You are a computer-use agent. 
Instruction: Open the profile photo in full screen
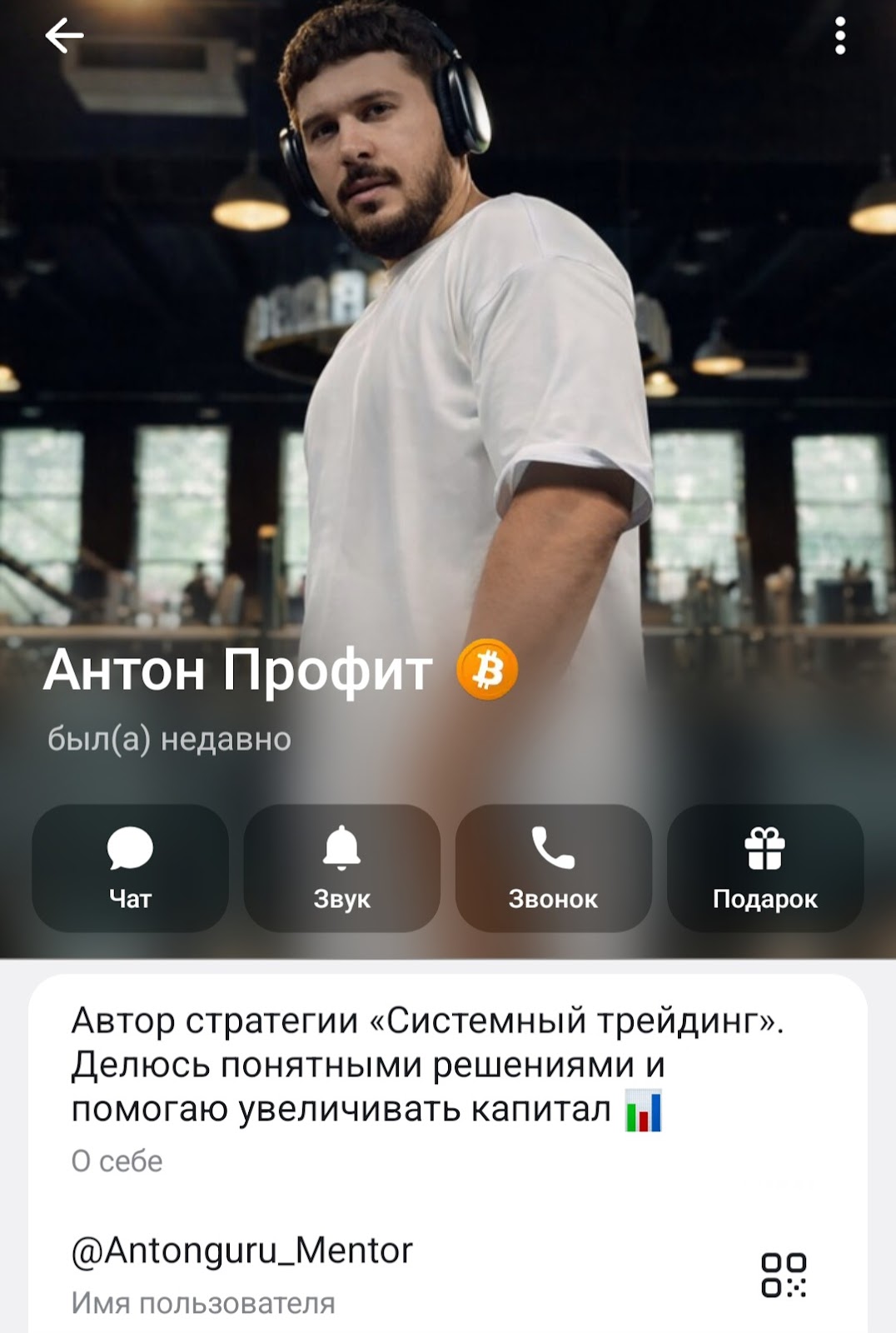pyautogui.click(x=448, y=333)
